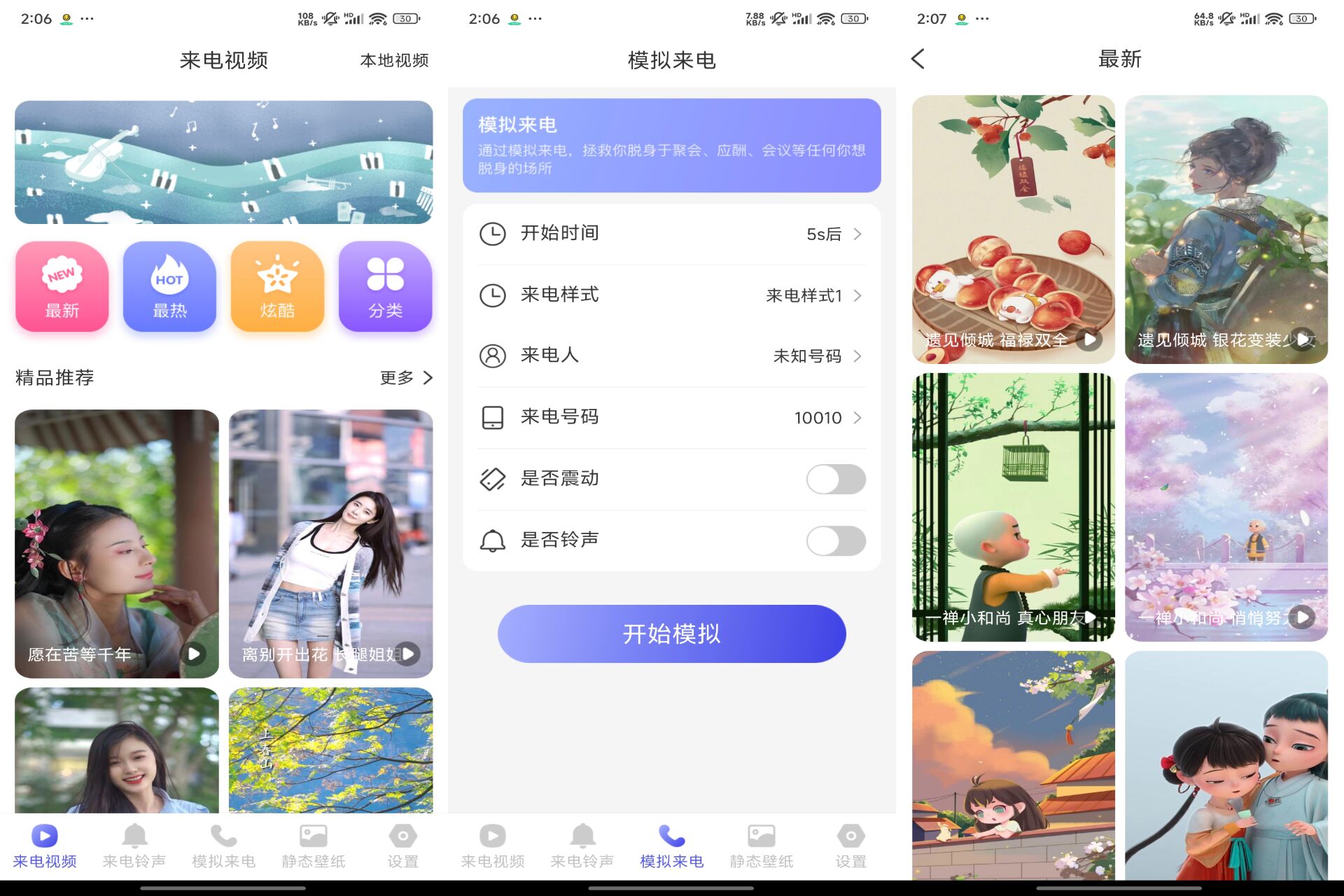Edit the 来电号码 caller number

[671, 418]
